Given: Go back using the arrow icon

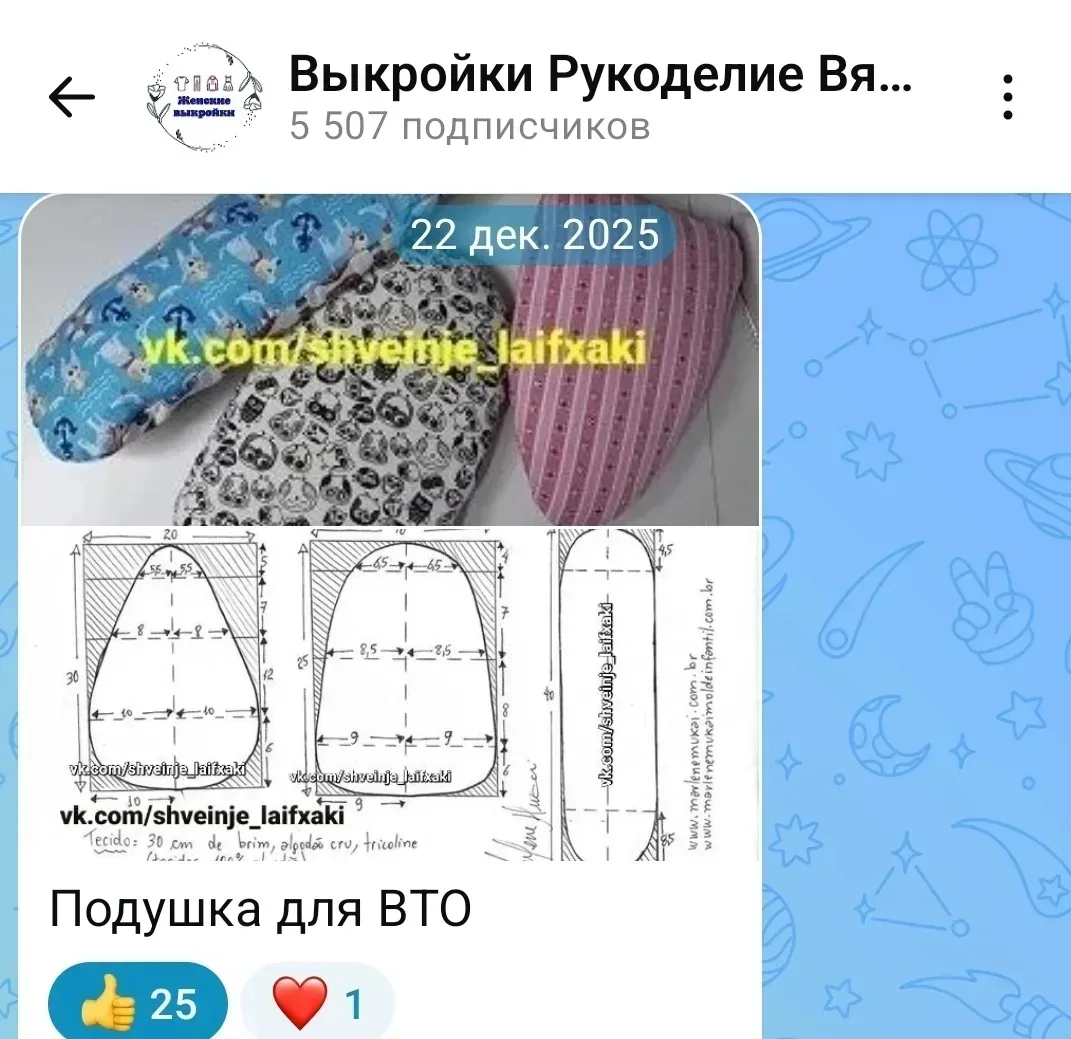Looking at the screenshot, I should (x=71, y=98).
